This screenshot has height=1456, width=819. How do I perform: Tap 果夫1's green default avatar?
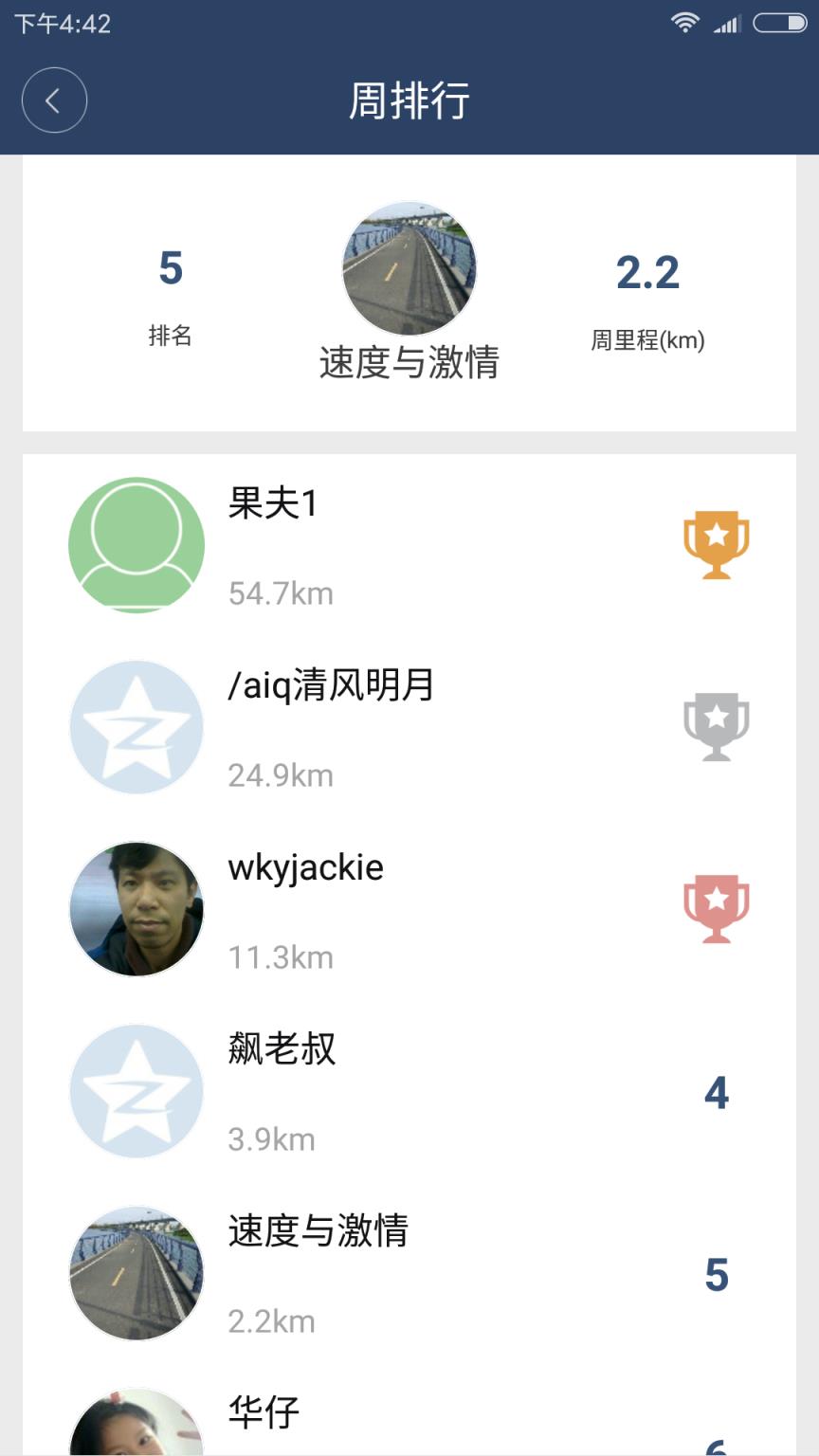click(136, 544)
